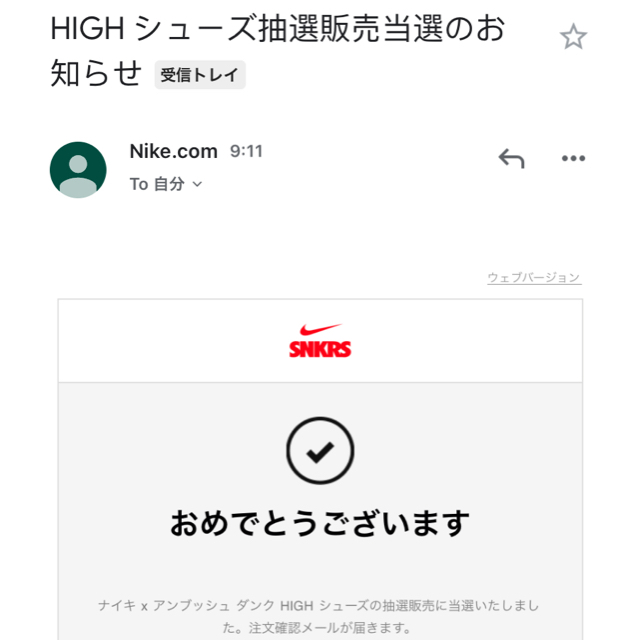
Task: Open Nike.com sender avatar
Action: (x=78, y=169)
